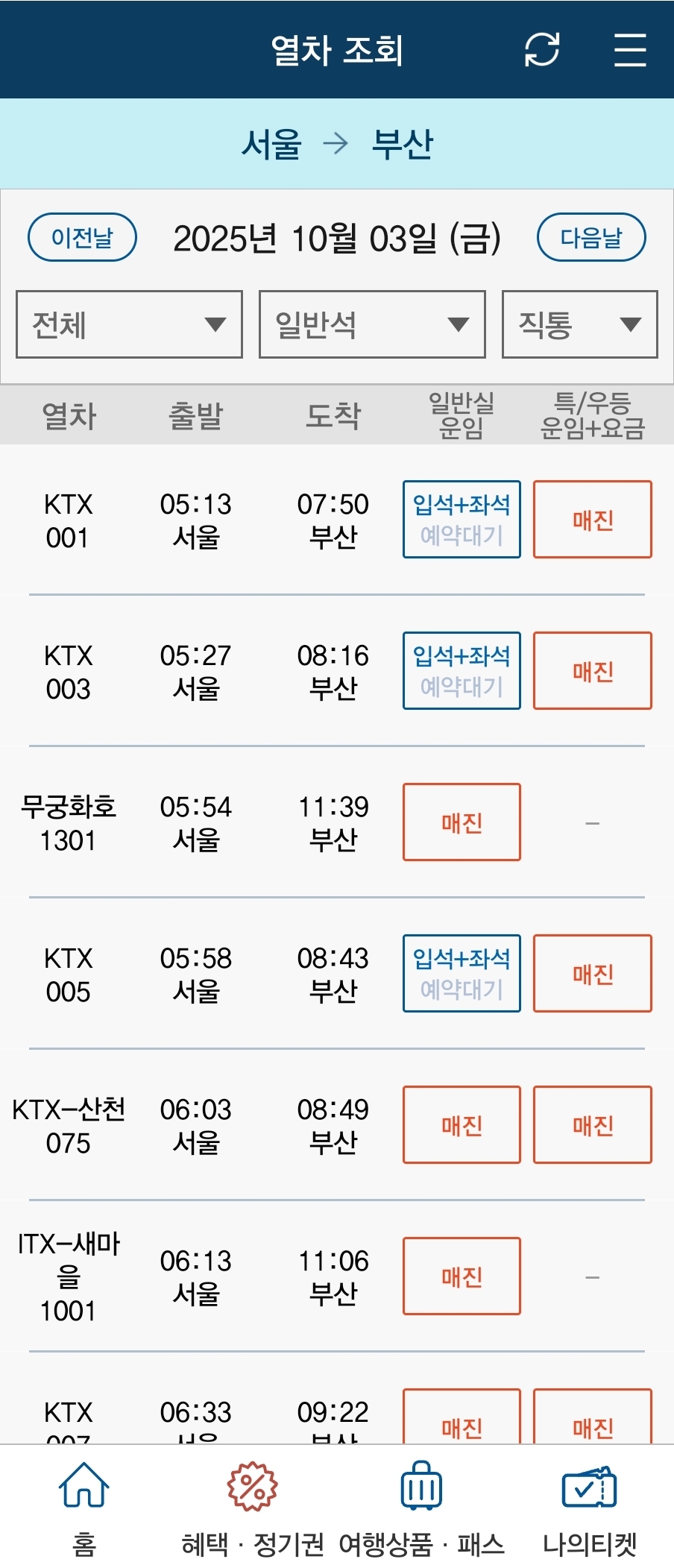Open the 일반석 seat type dropdown

[x=372, y=324]
